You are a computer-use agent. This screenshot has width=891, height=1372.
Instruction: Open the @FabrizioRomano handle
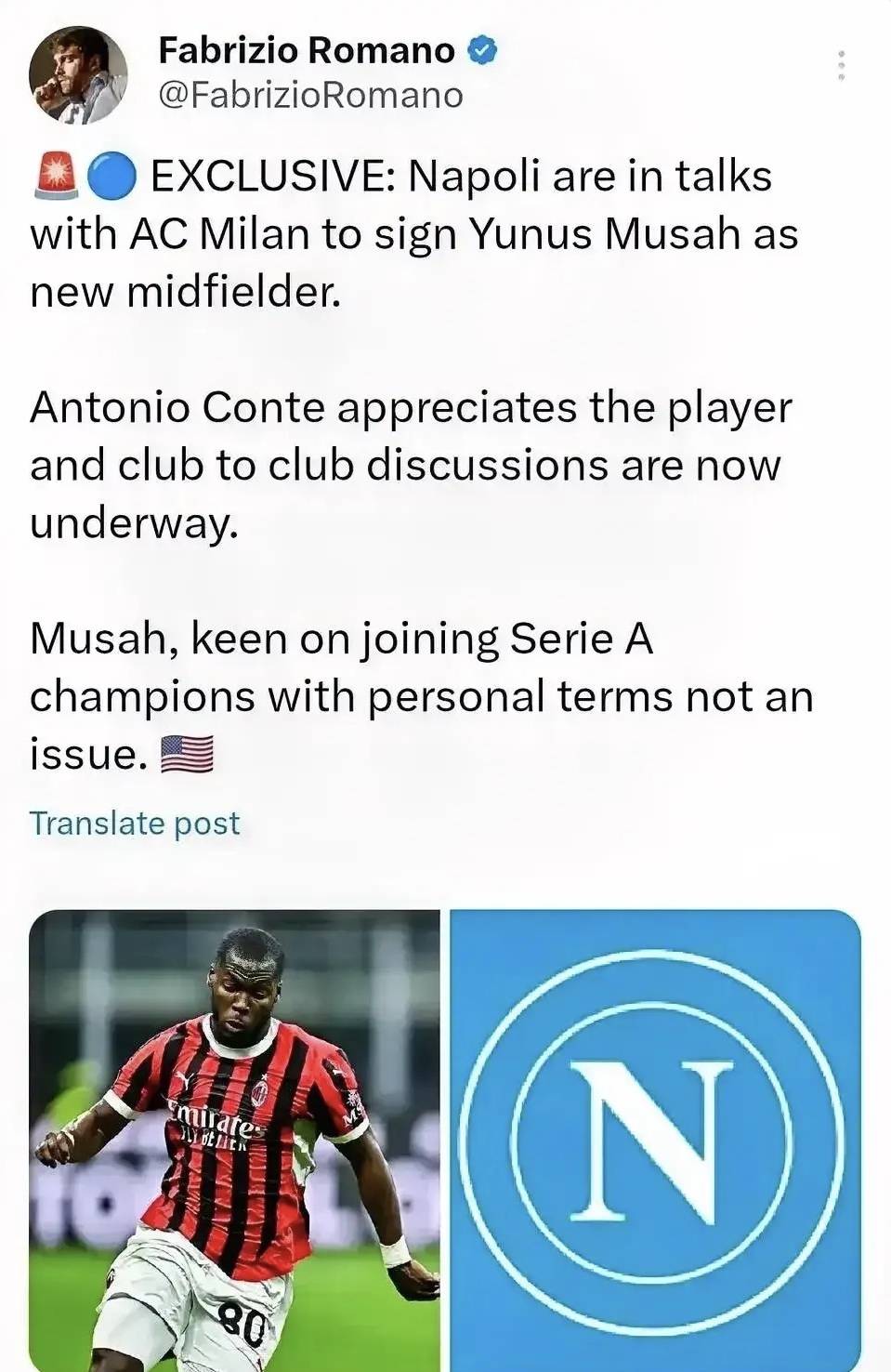(310, 95)
